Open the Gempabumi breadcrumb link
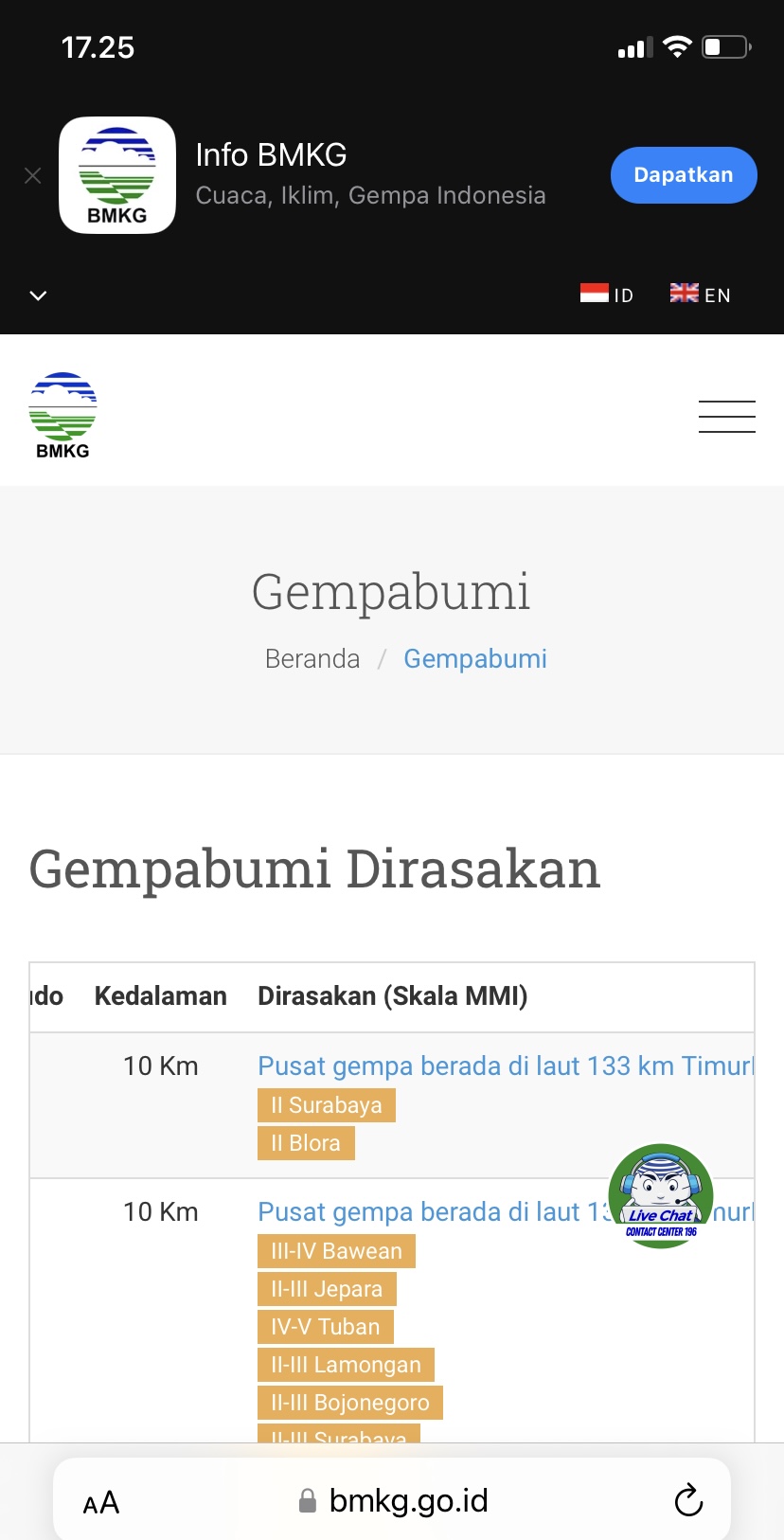784x1540 pixels. [474, 659]
